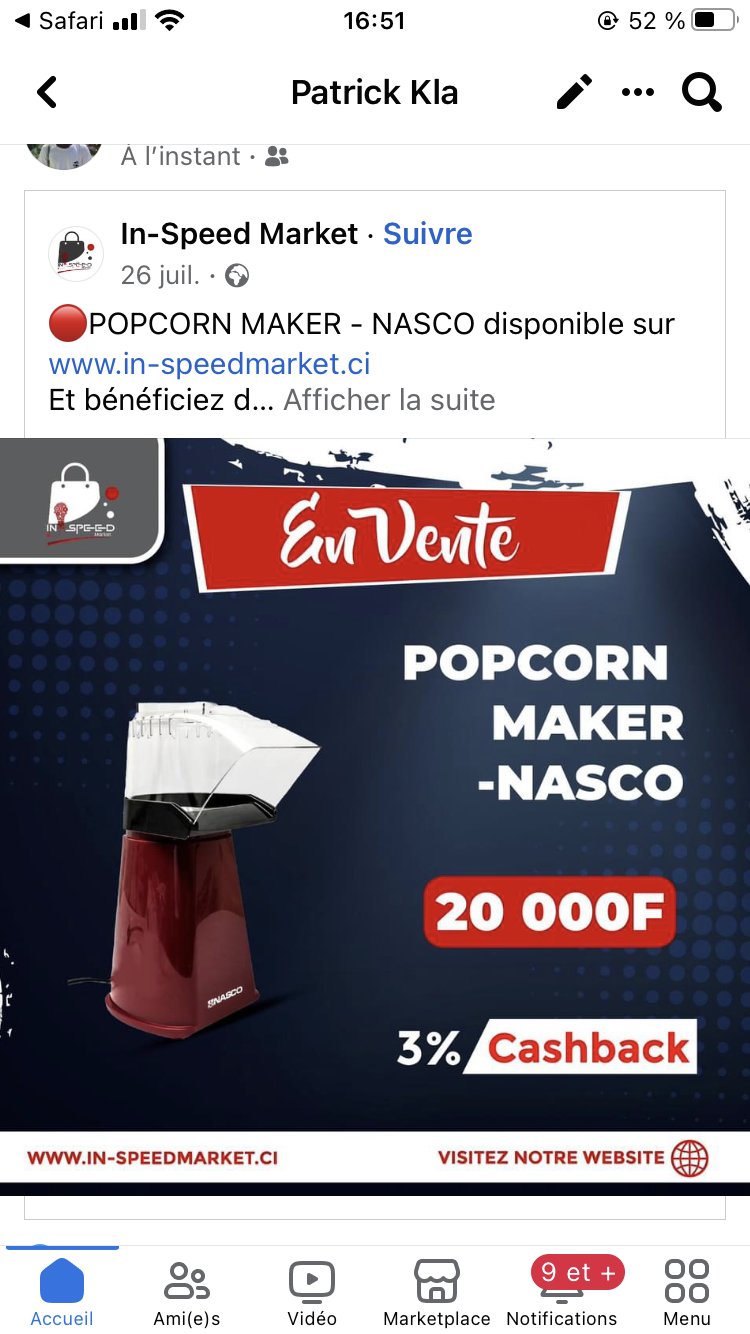Screen dimensions: 750x1334
Task: Search within Patrick Kla's profile
Action: tap(701, 93)
